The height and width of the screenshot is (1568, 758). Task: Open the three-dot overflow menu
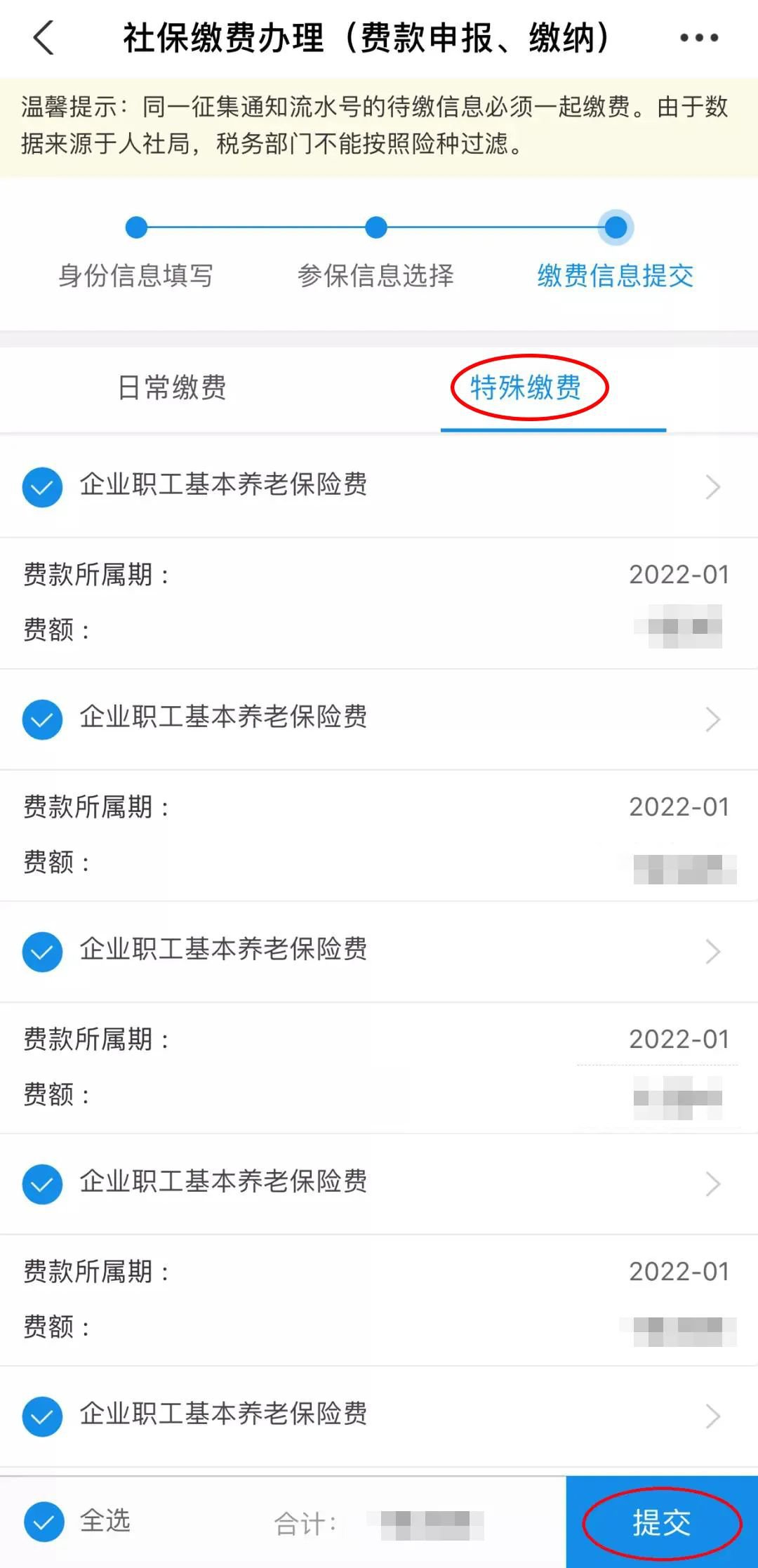(699, 38)
